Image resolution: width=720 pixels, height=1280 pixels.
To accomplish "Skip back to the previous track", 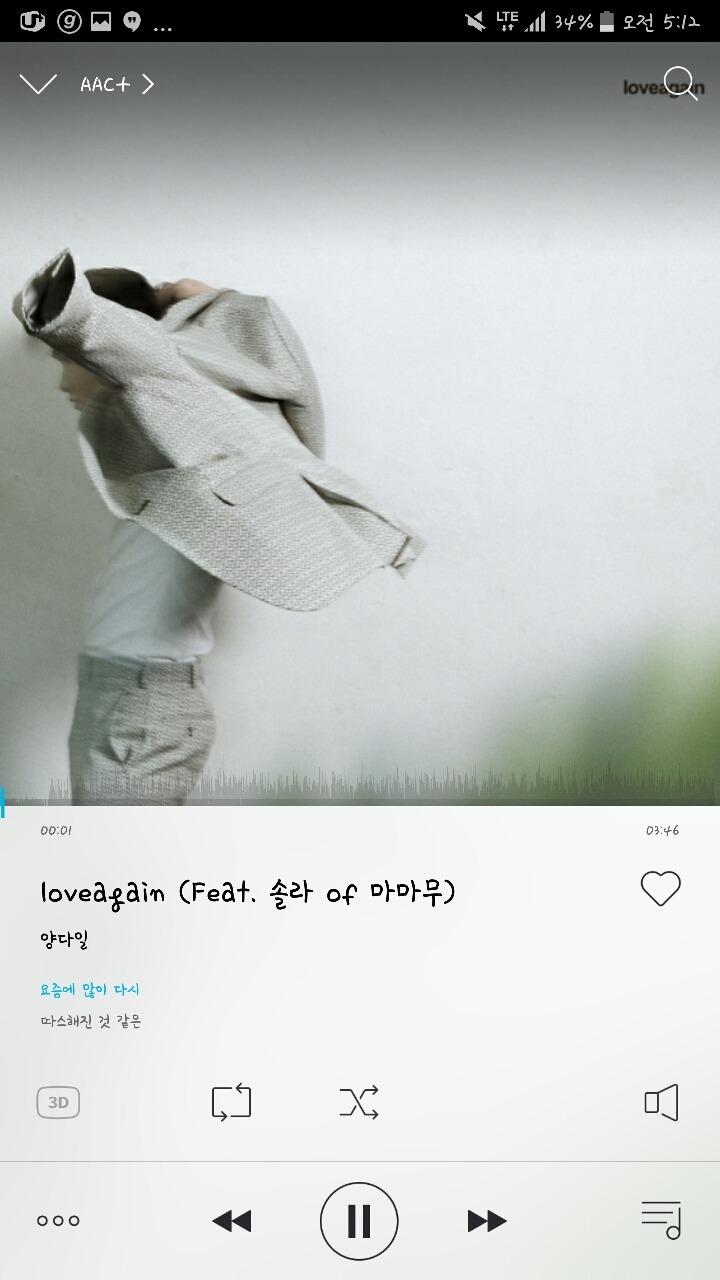I will click(x=232, y=1220).
